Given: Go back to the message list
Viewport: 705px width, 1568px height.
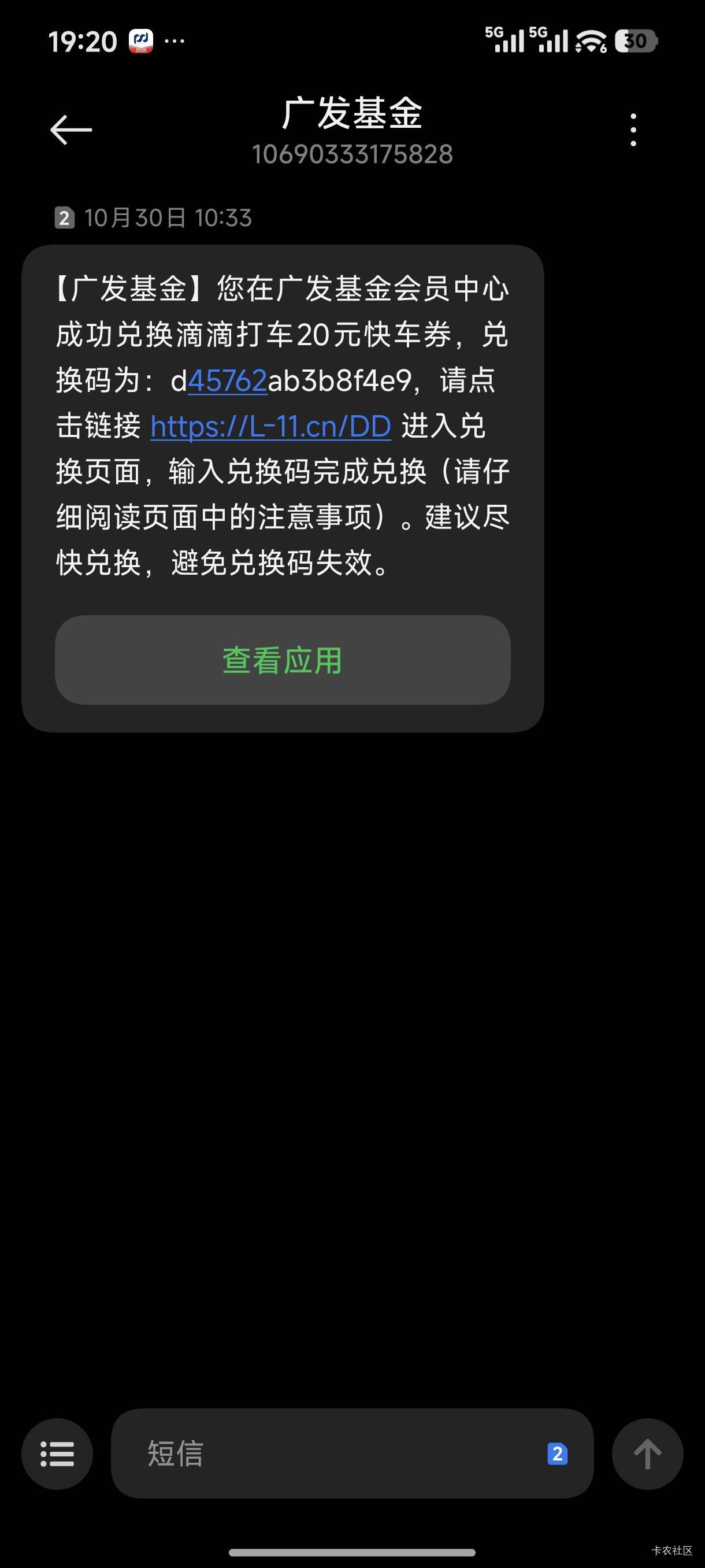Looking at the screenshot, I should coord(71,130).
